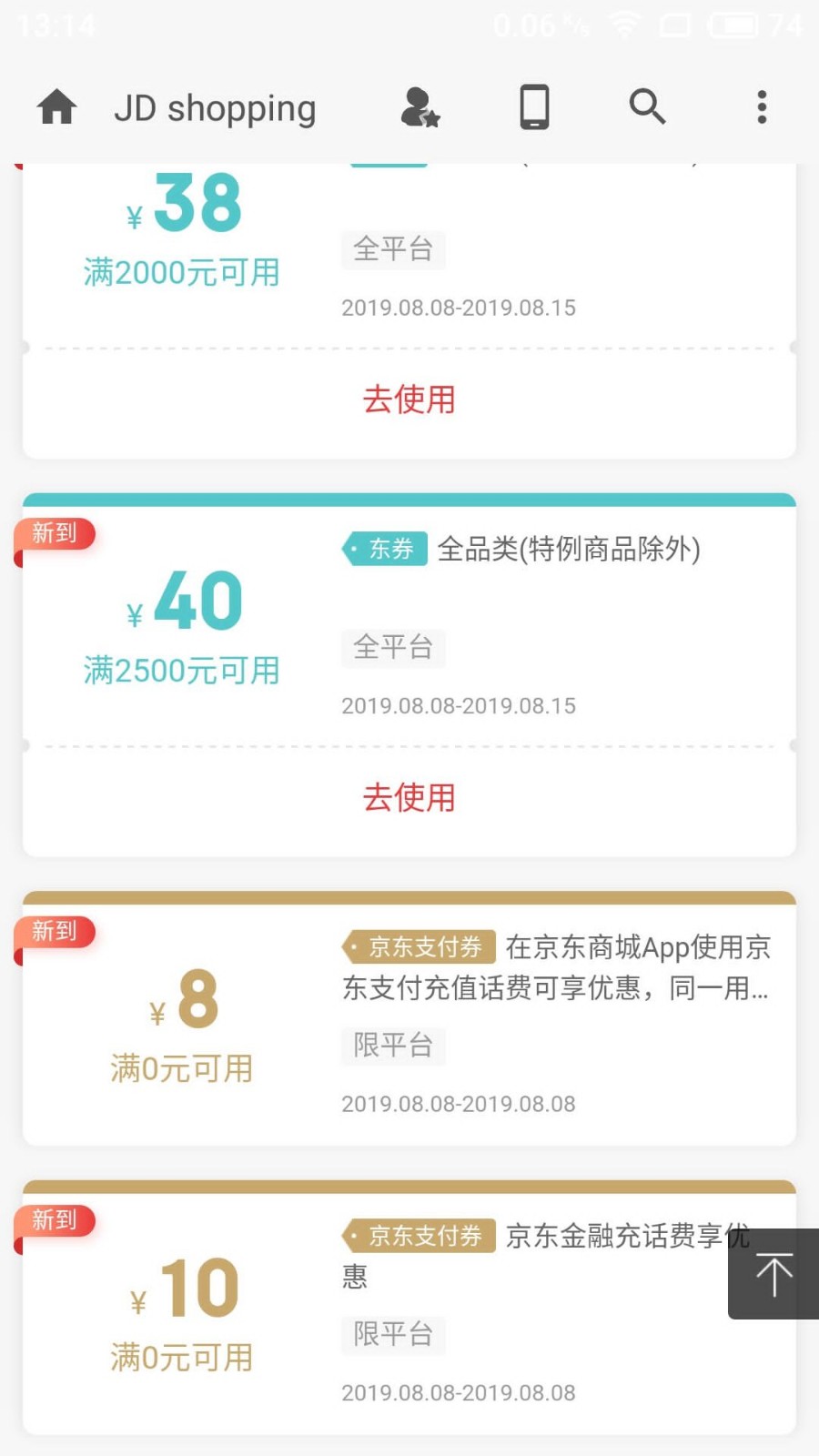Open the ¥8 京东支付券 coupon card

[x=409, y=1018]
